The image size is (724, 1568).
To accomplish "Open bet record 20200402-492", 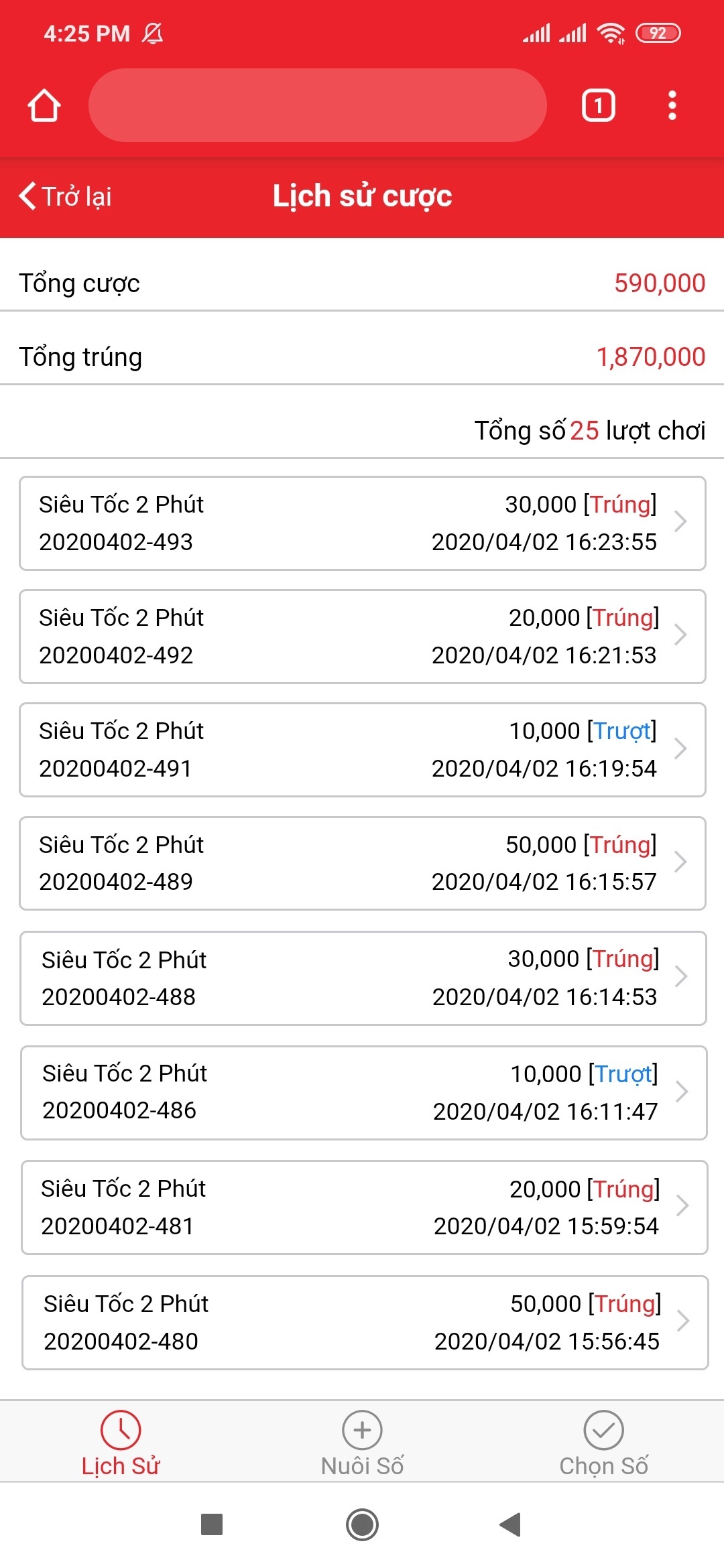I will tap(363, 637).
